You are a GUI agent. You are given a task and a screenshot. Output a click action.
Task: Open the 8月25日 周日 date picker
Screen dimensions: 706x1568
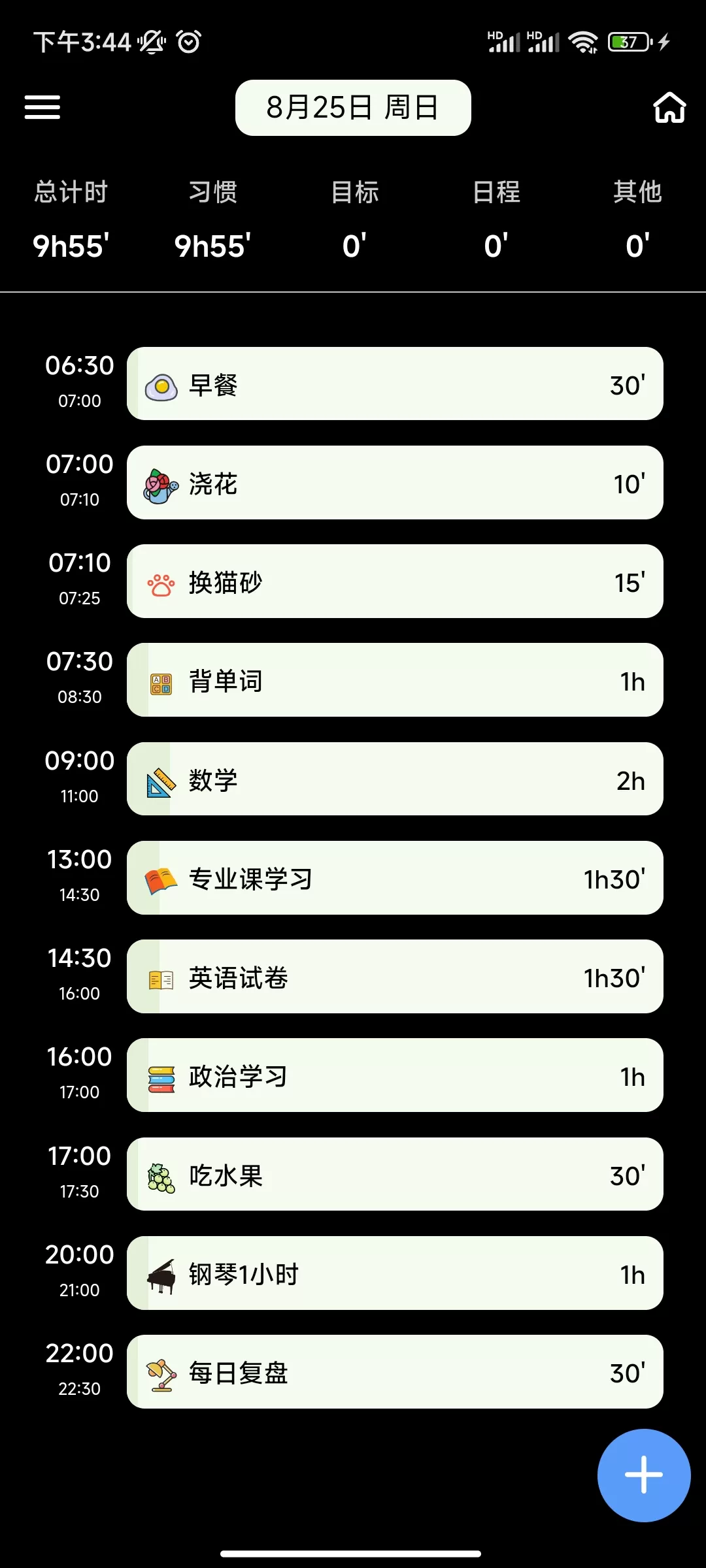pos(353,108)
